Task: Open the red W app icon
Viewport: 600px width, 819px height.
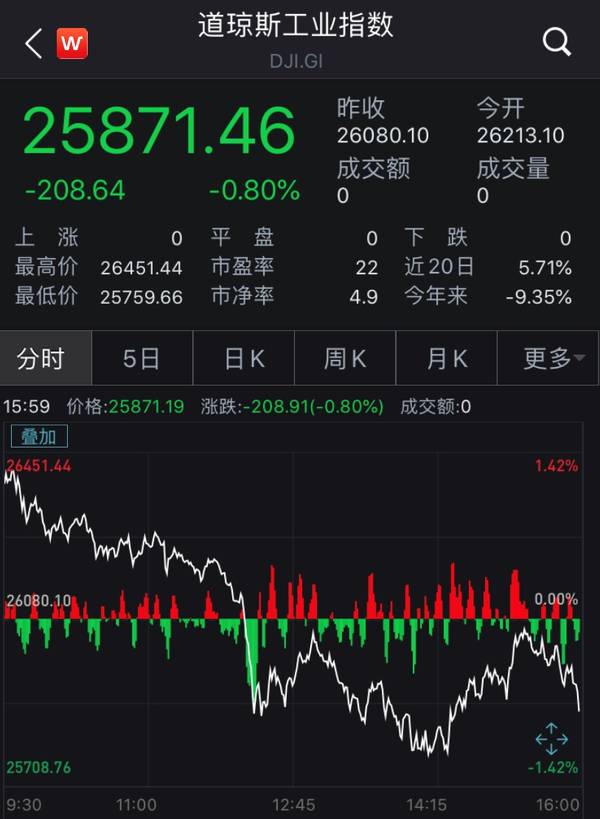Action: (x=72, y=43)
